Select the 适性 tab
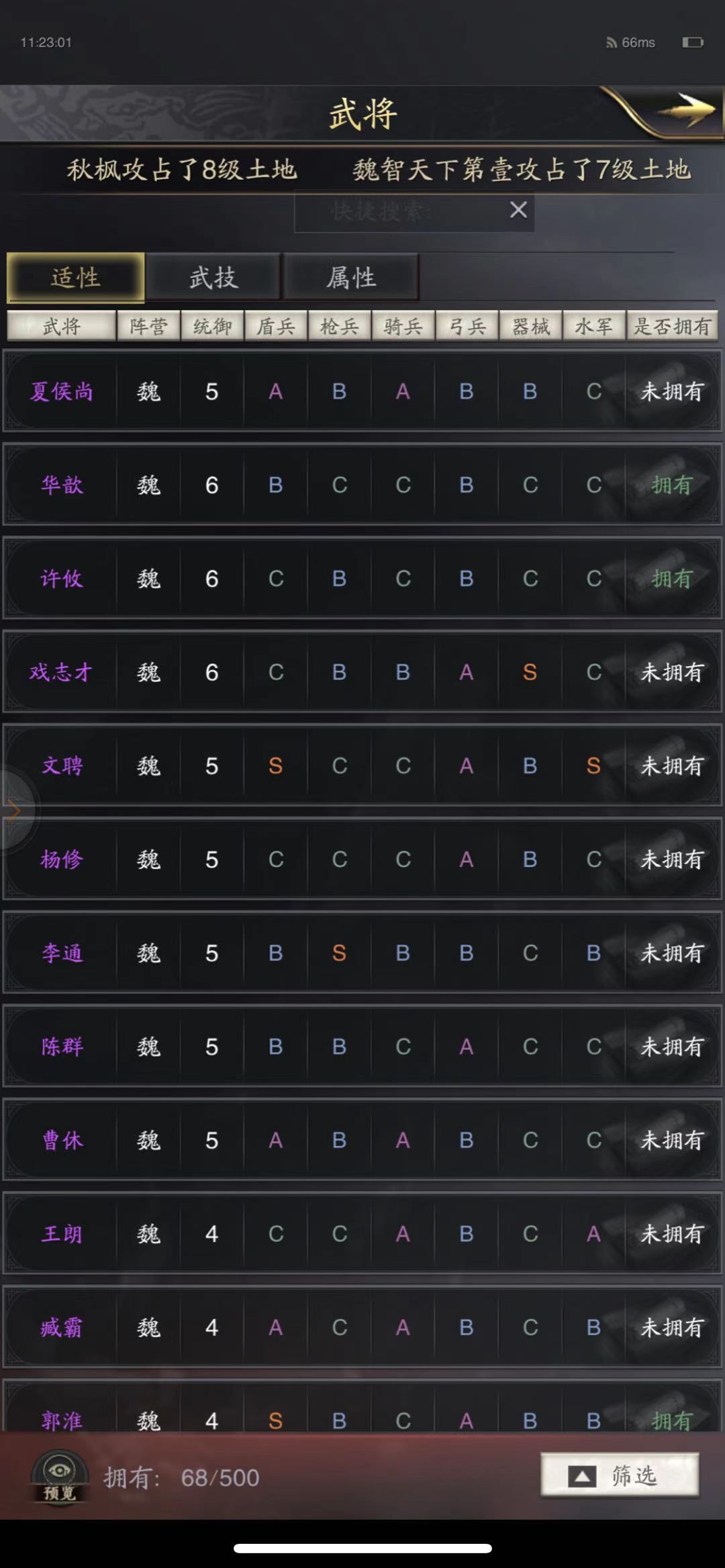725x1568 pixels. 75,277
